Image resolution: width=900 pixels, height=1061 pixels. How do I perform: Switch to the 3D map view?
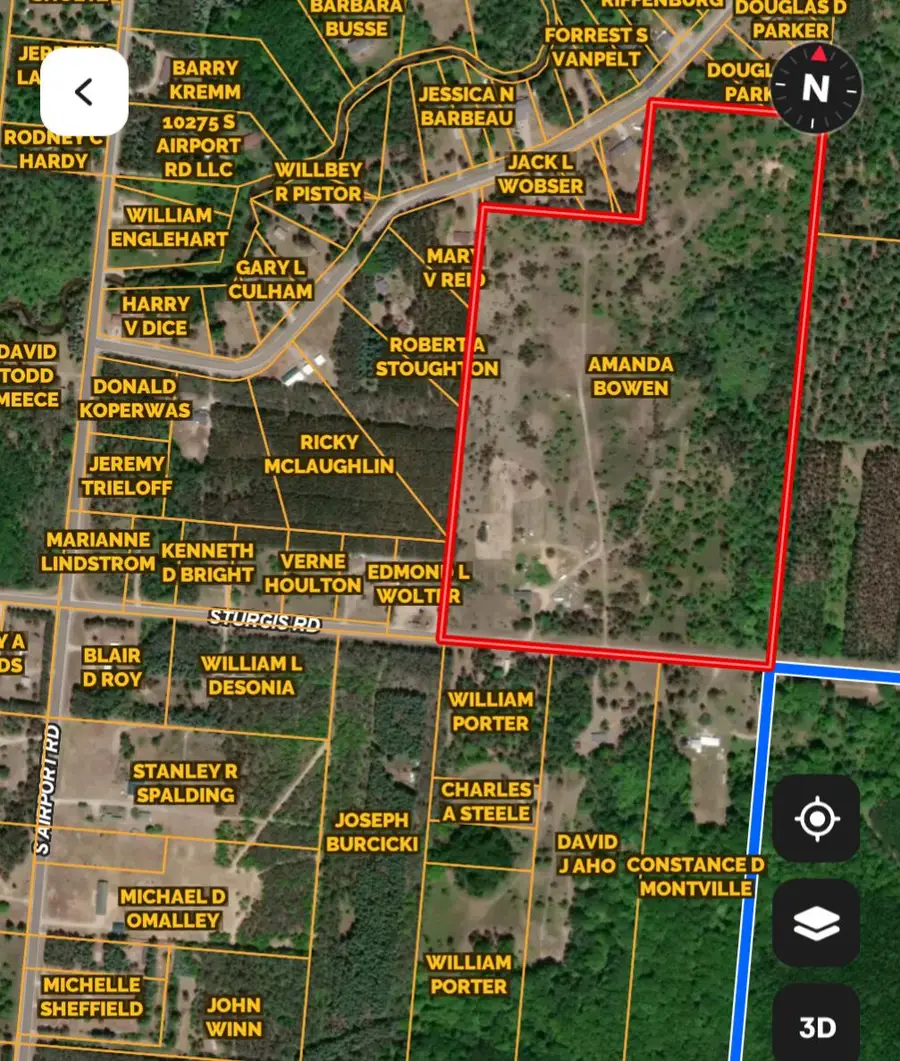818,1026
